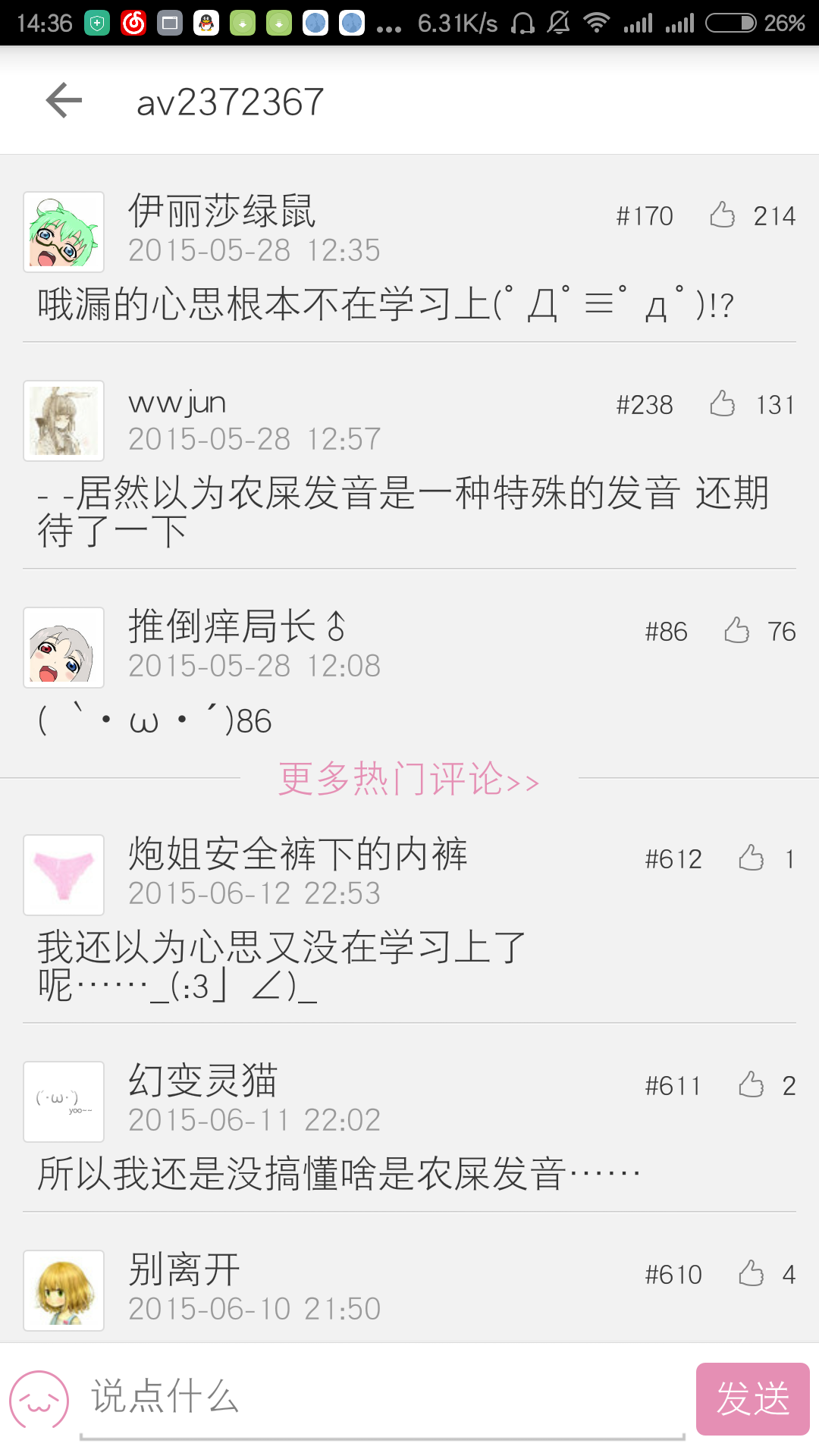
Task: Go back from av2372367 comments
Action: click(64, 101)
